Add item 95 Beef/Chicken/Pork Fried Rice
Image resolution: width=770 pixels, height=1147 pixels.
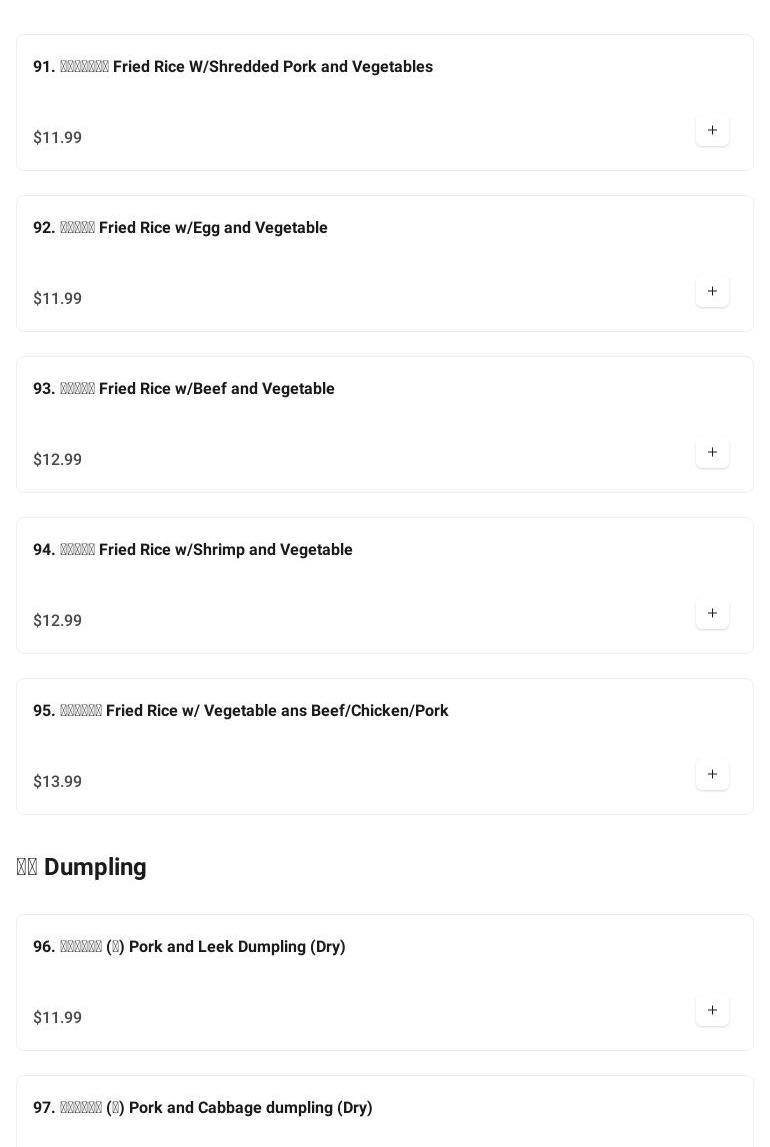click(712, 775)
